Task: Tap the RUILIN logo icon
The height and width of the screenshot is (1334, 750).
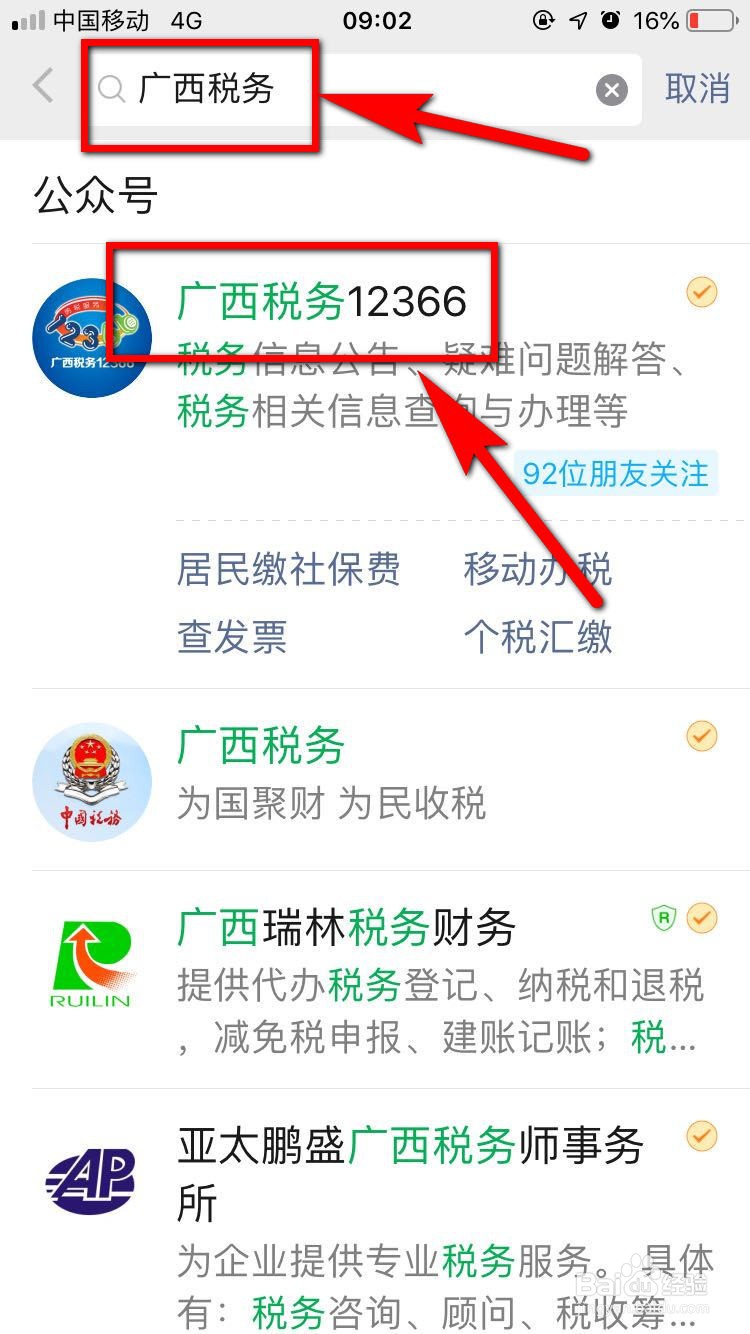Action: coord(91,963)
